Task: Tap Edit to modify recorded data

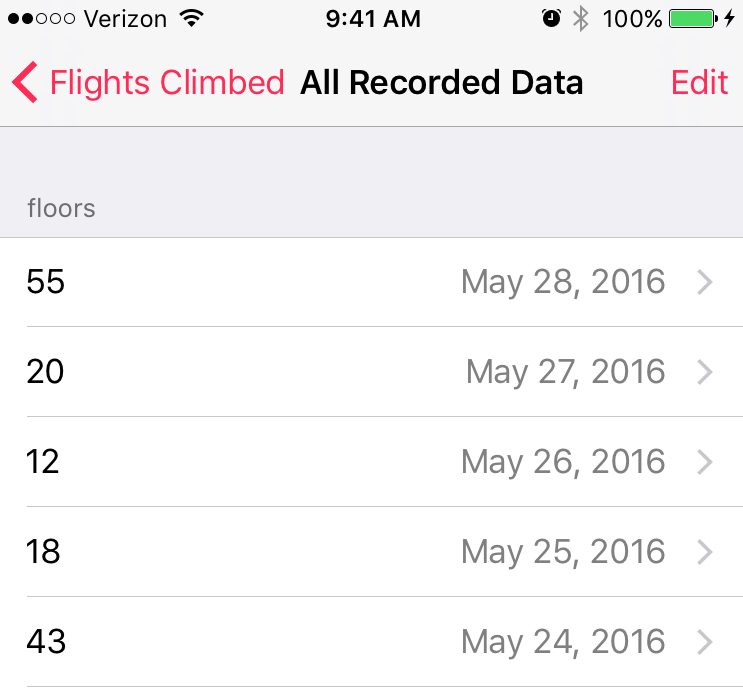Action: coord(699,82)
